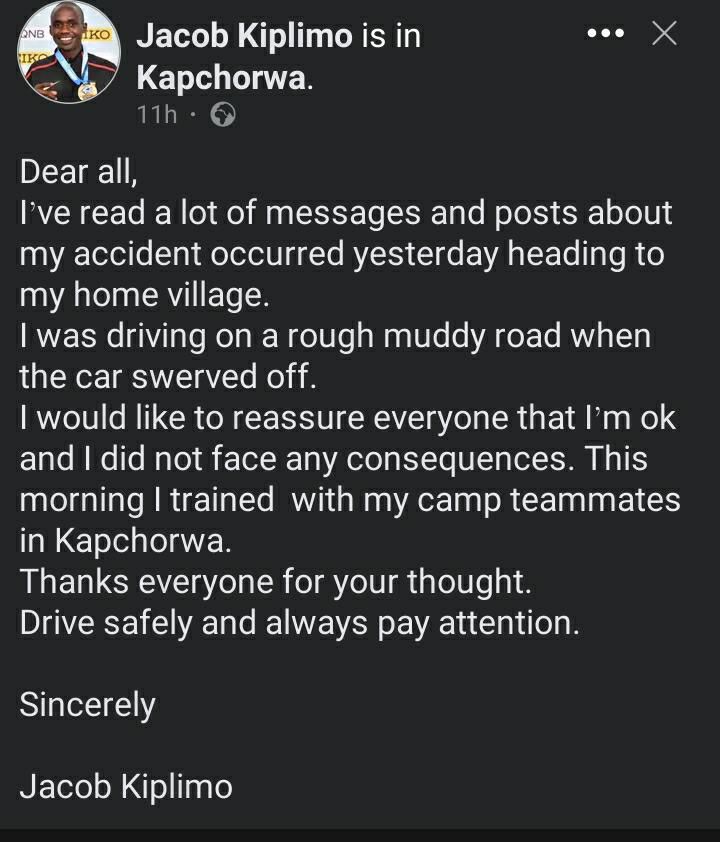Open the post's three-dot options menu
Viewport: 720px width, 842px height.
click(605, 34)
